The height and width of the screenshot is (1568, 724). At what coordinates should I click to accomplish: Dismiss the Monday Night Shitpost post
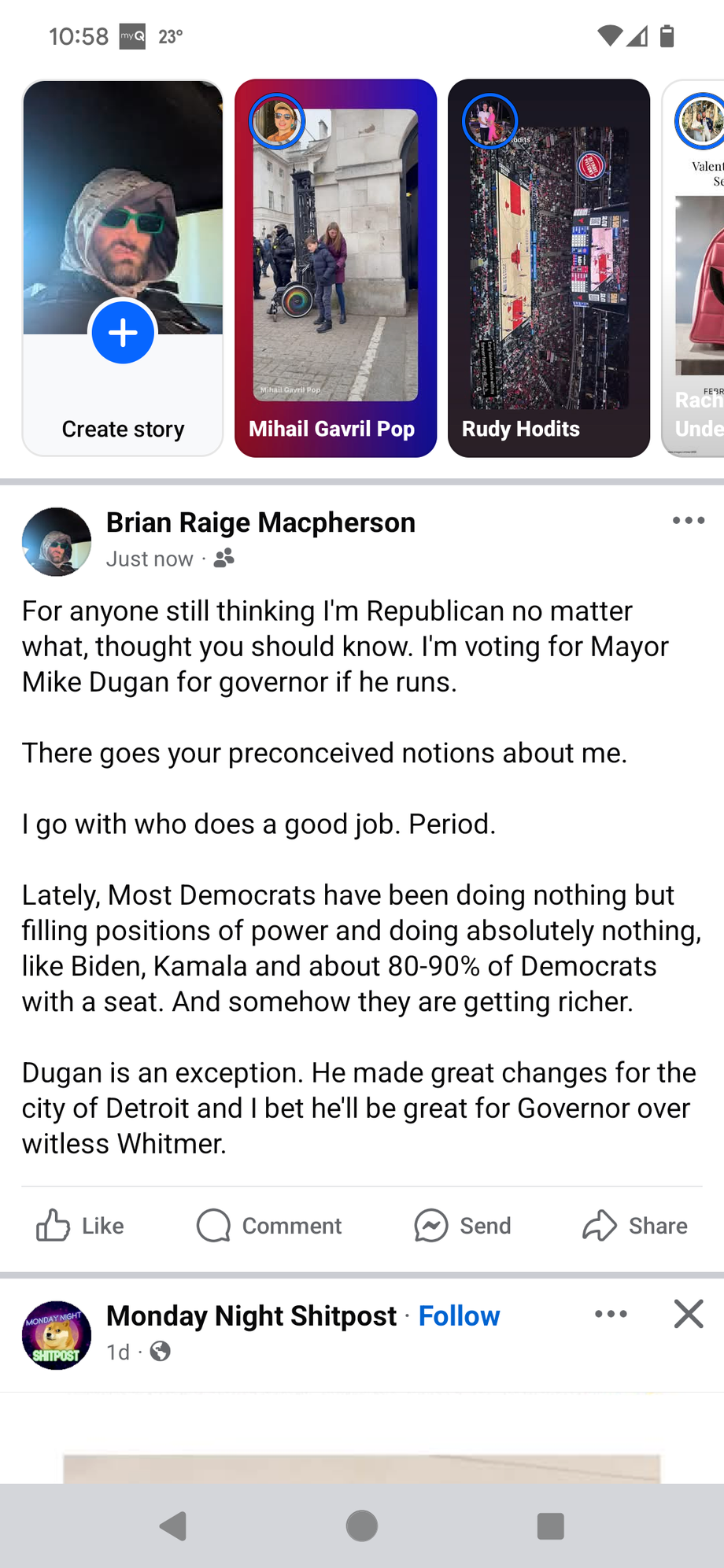[688, 1314]
